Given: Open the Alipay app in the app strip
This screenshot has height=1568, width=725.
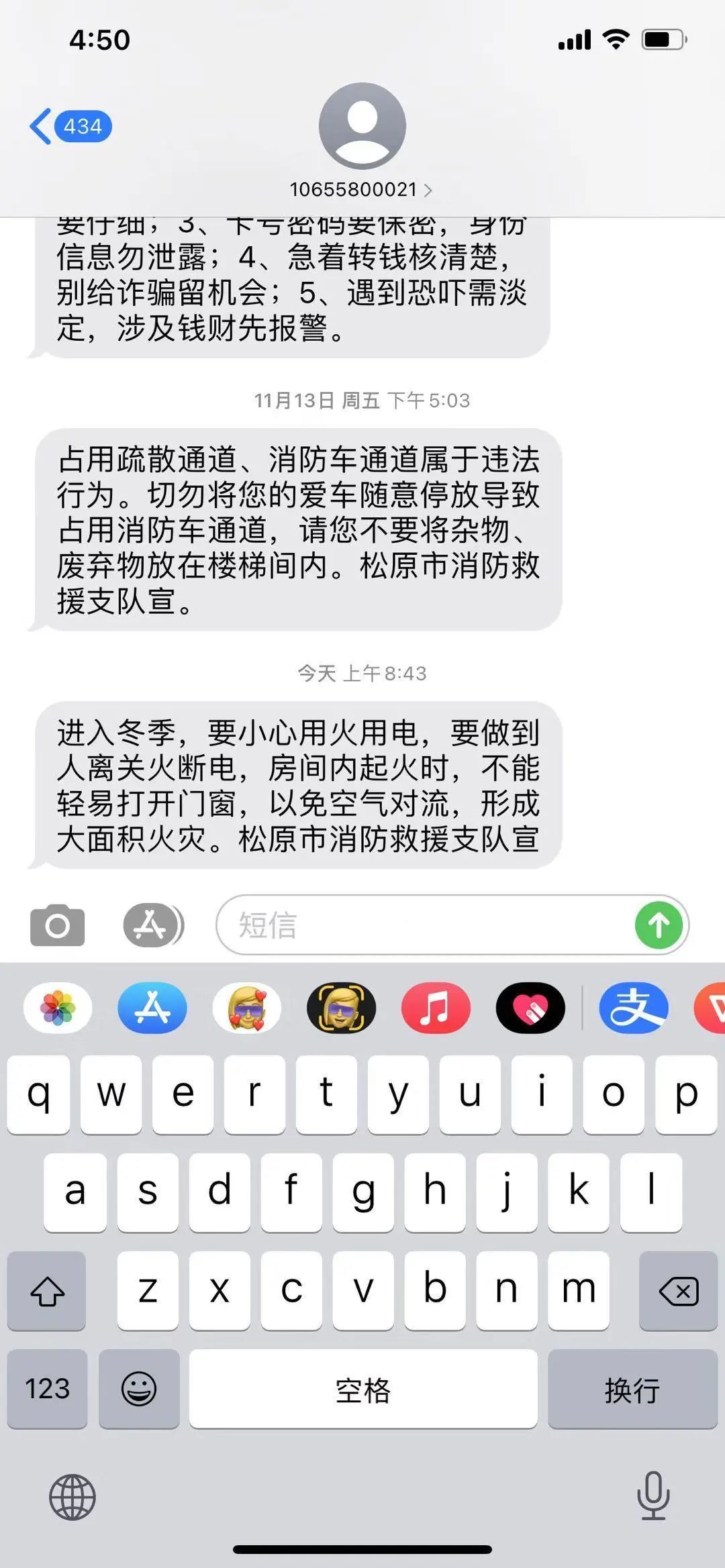Looking at the screenshot, I should click(x=634, y=1008).
